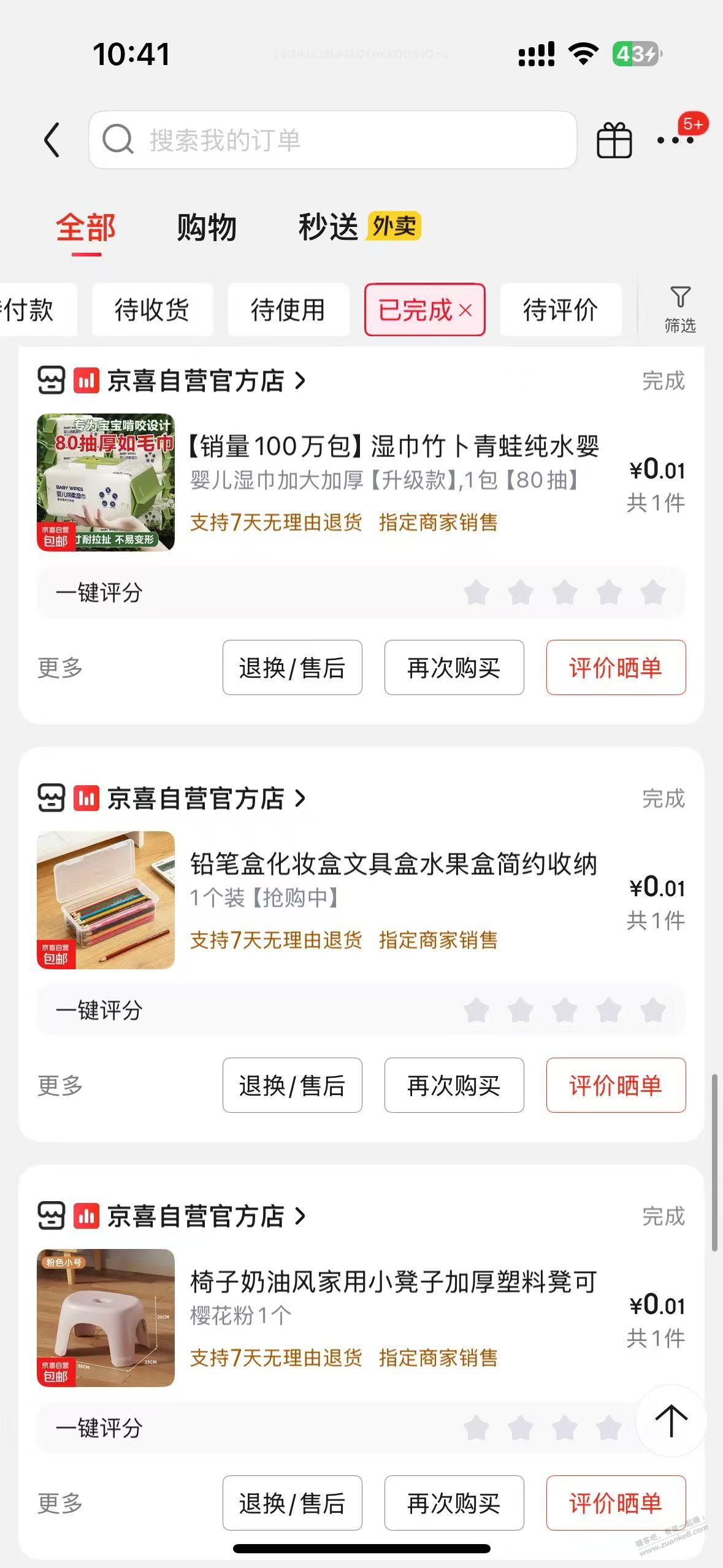Jump back to top with the arrow button
This screenshot has height=1568, width=723.
[671, 1421]
